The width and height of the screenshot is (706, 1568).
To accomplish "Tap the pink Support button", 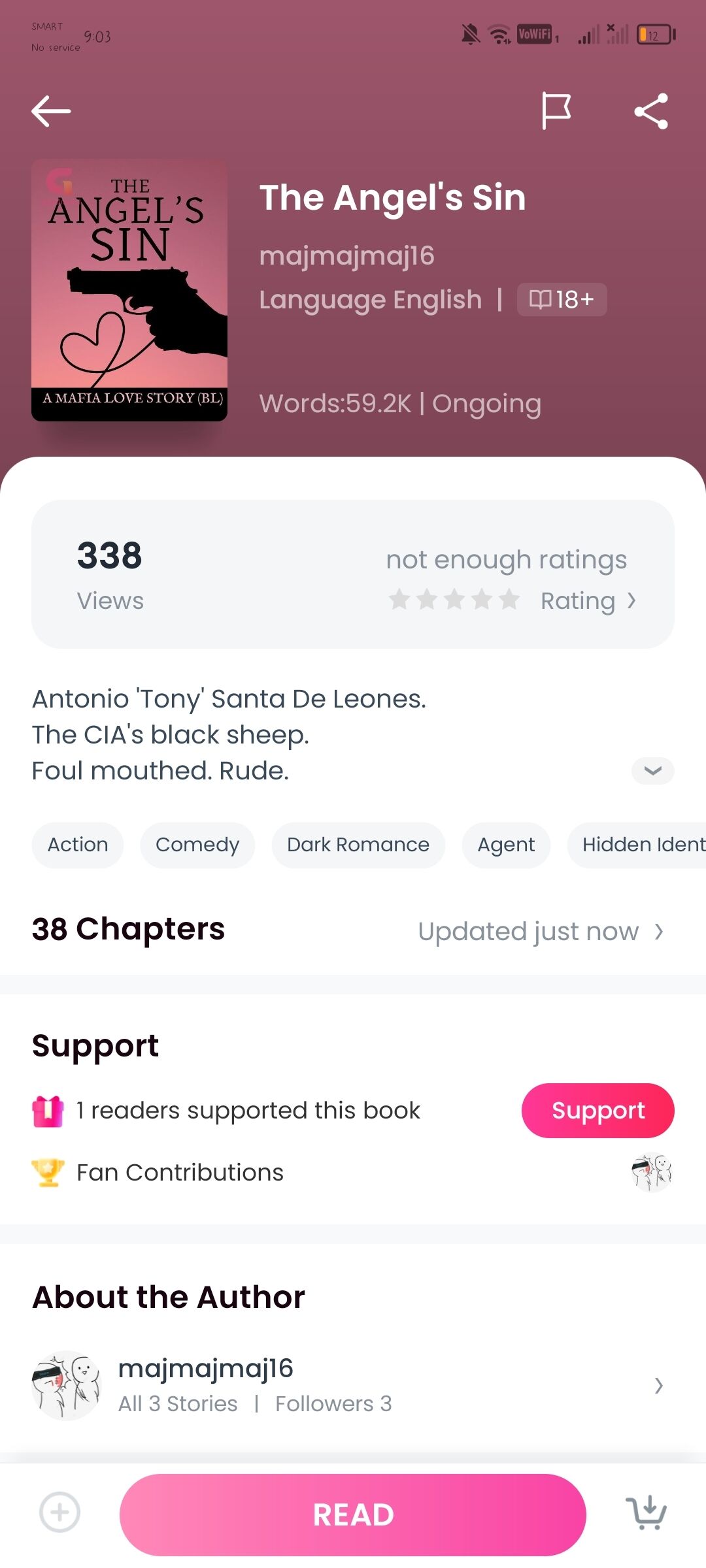I will pos(597,1111).
